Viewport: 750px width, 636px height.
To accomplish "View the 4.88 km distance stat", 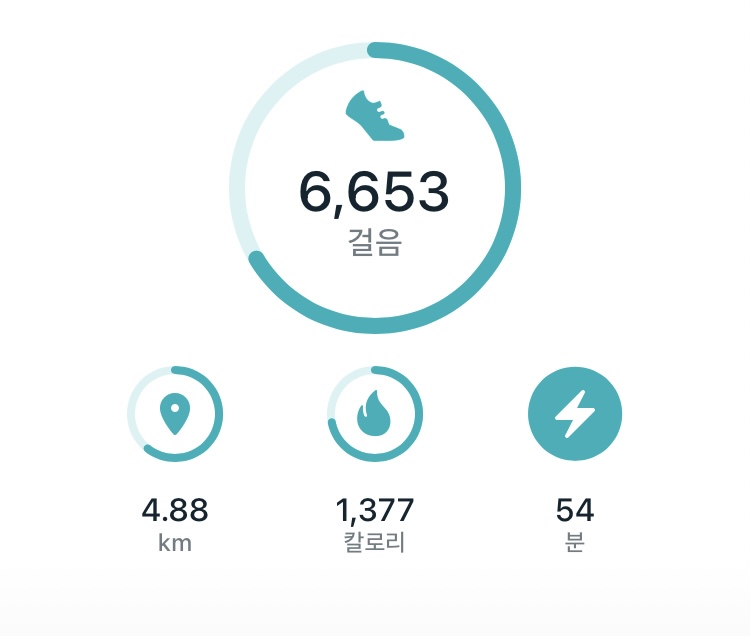I will [175, 414].
